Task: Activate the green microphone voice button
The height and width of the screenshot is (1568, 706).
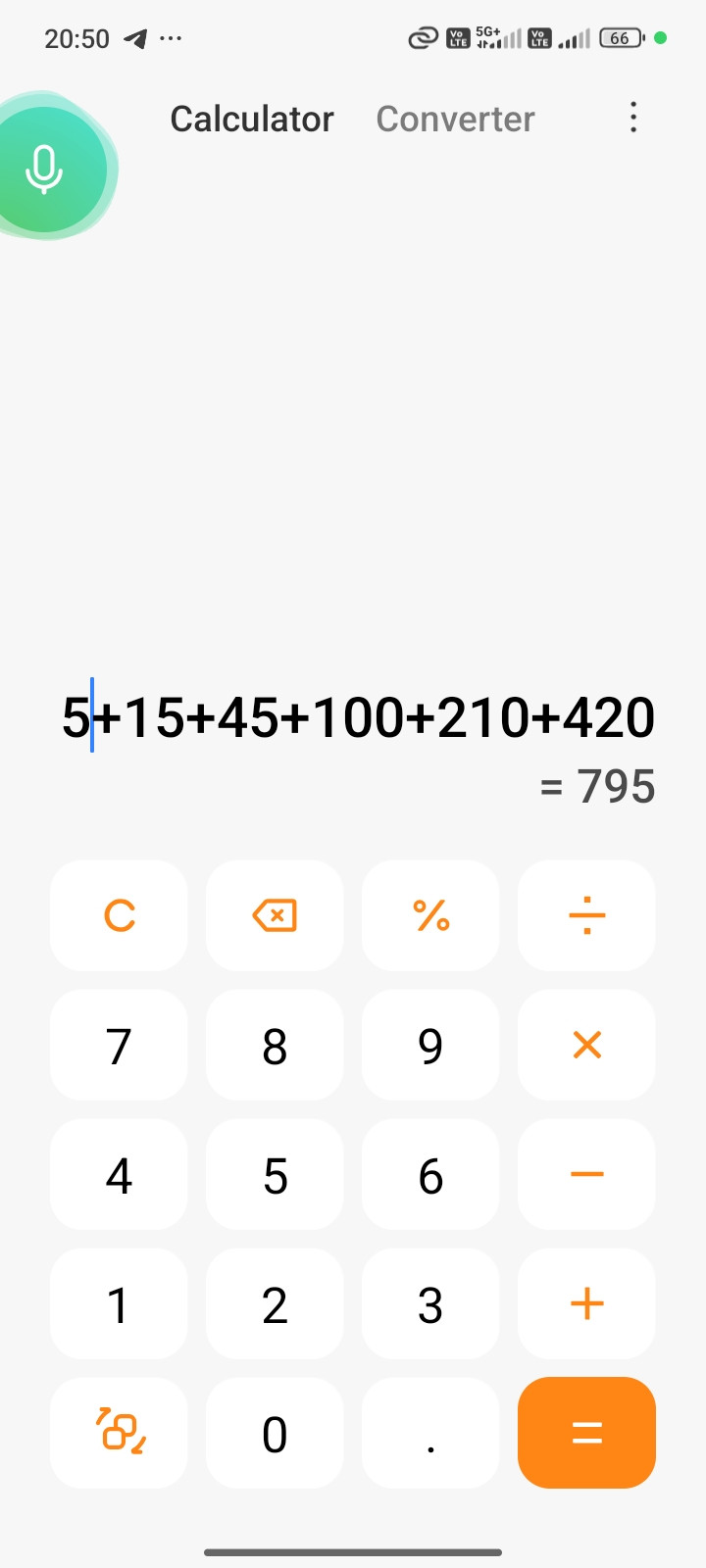Action: click(45, 169)
